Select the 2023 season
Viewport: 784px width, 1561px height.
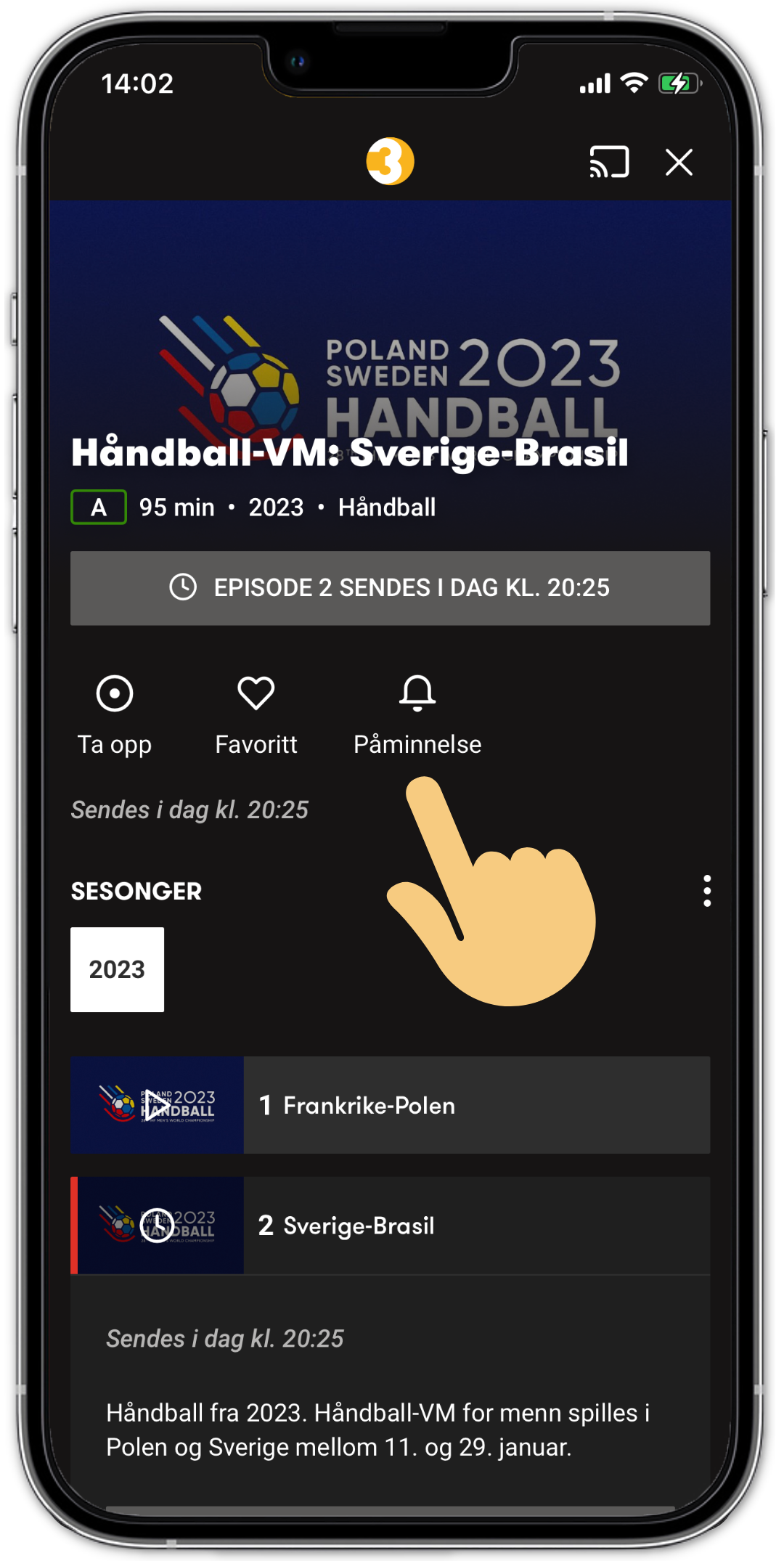[117, 969]
